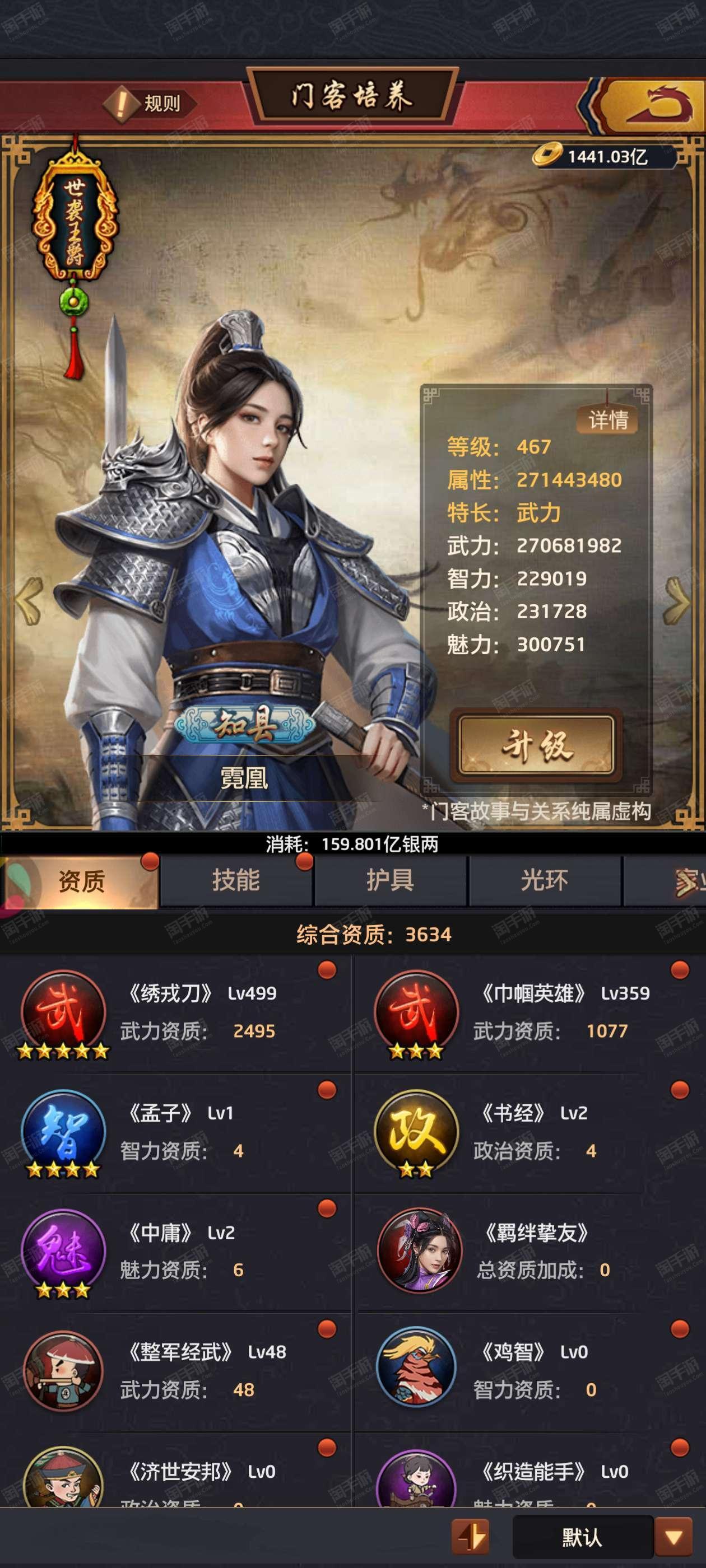The width and height of the screenshot is (706, 1568).
Task: Open the 《整军经武》 Lv48 entry
Action: point(176,1371)
